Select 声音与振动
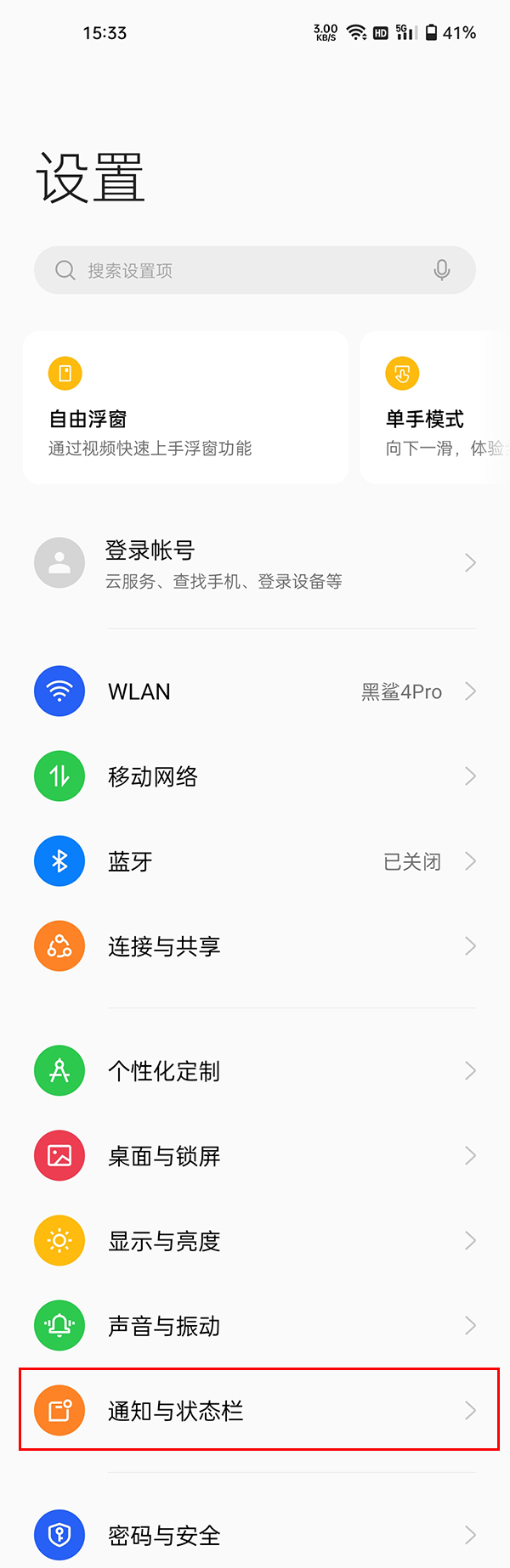Screen dimensions: 510x1568 tap(255, 1326)
